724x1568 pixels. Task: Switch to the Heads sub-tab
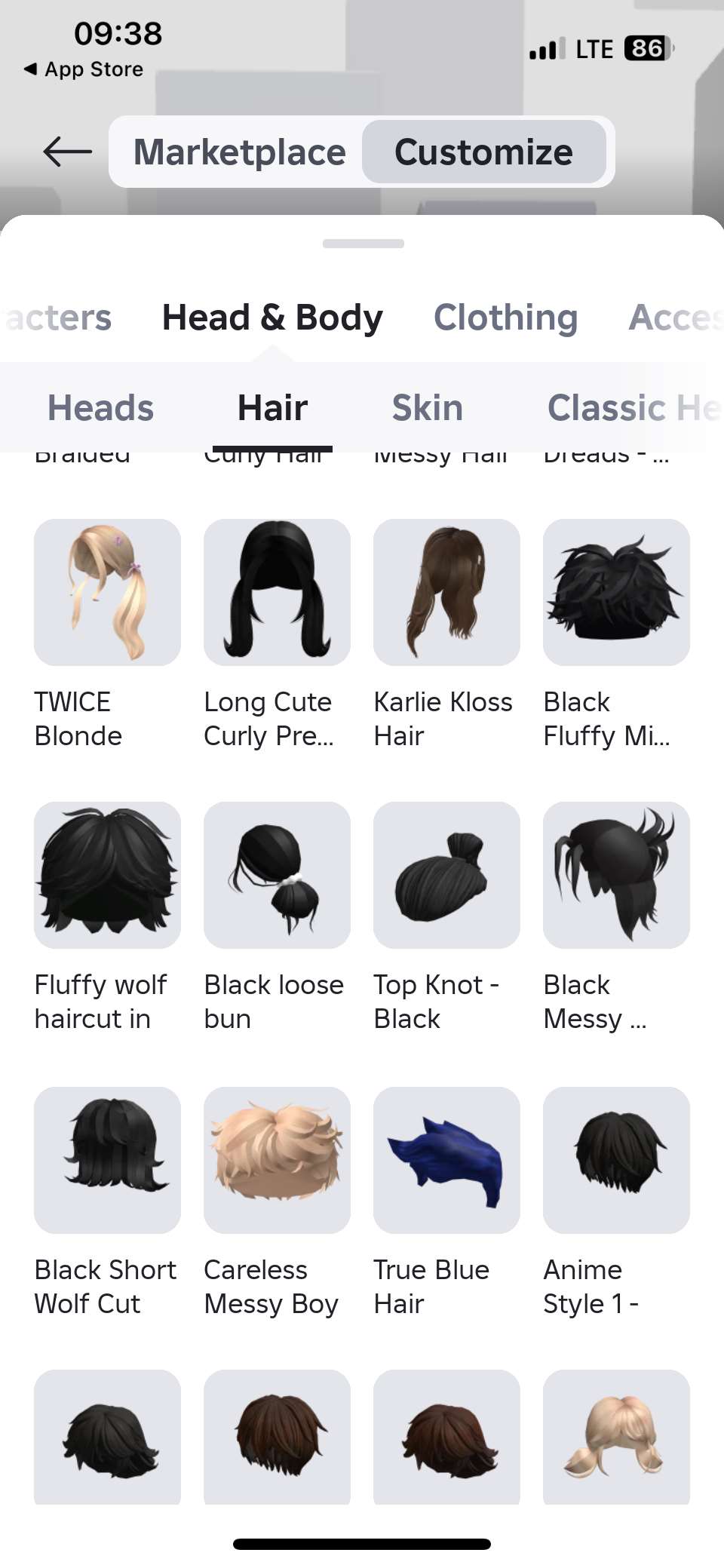(100, 407)
